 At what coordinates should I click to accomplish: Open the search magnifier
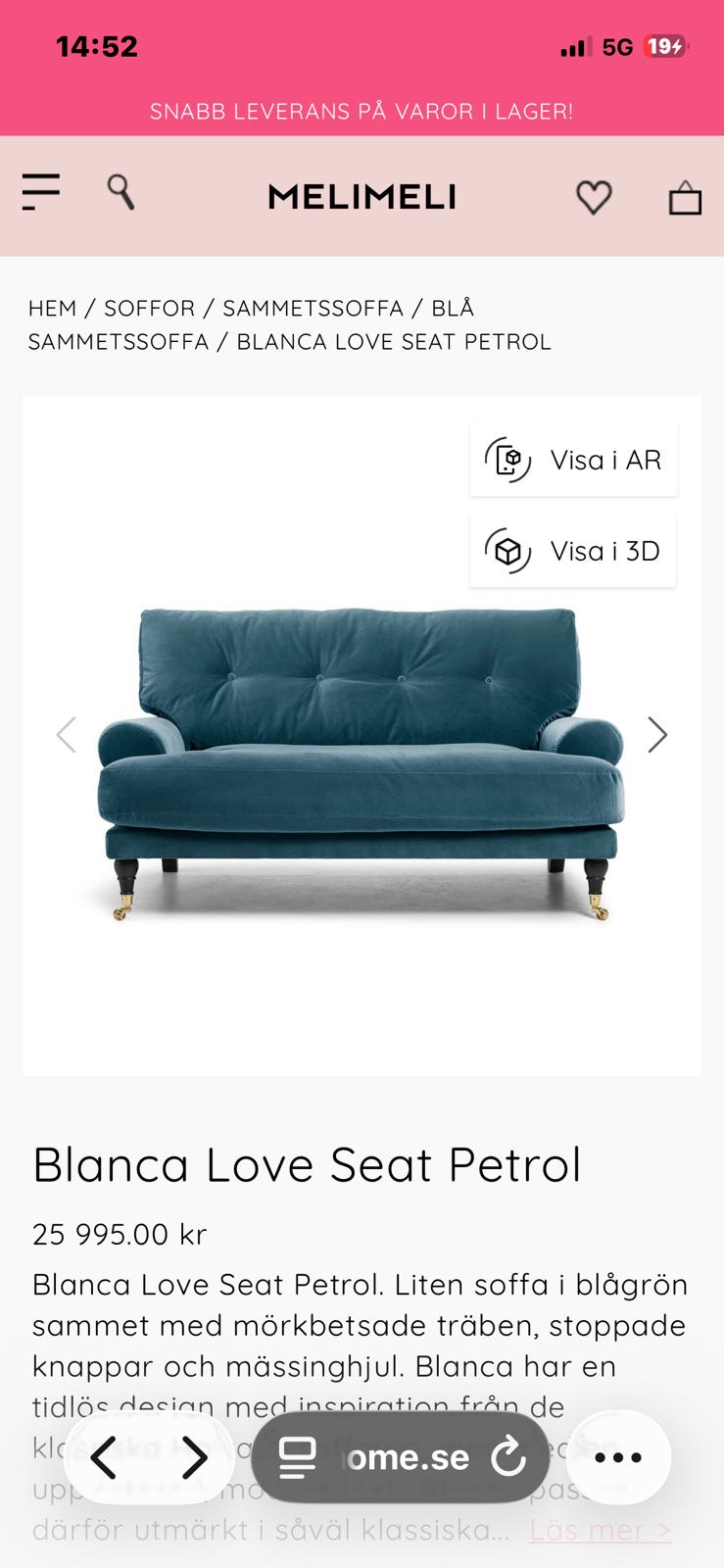pyautogui.click(x=121, y=192)
